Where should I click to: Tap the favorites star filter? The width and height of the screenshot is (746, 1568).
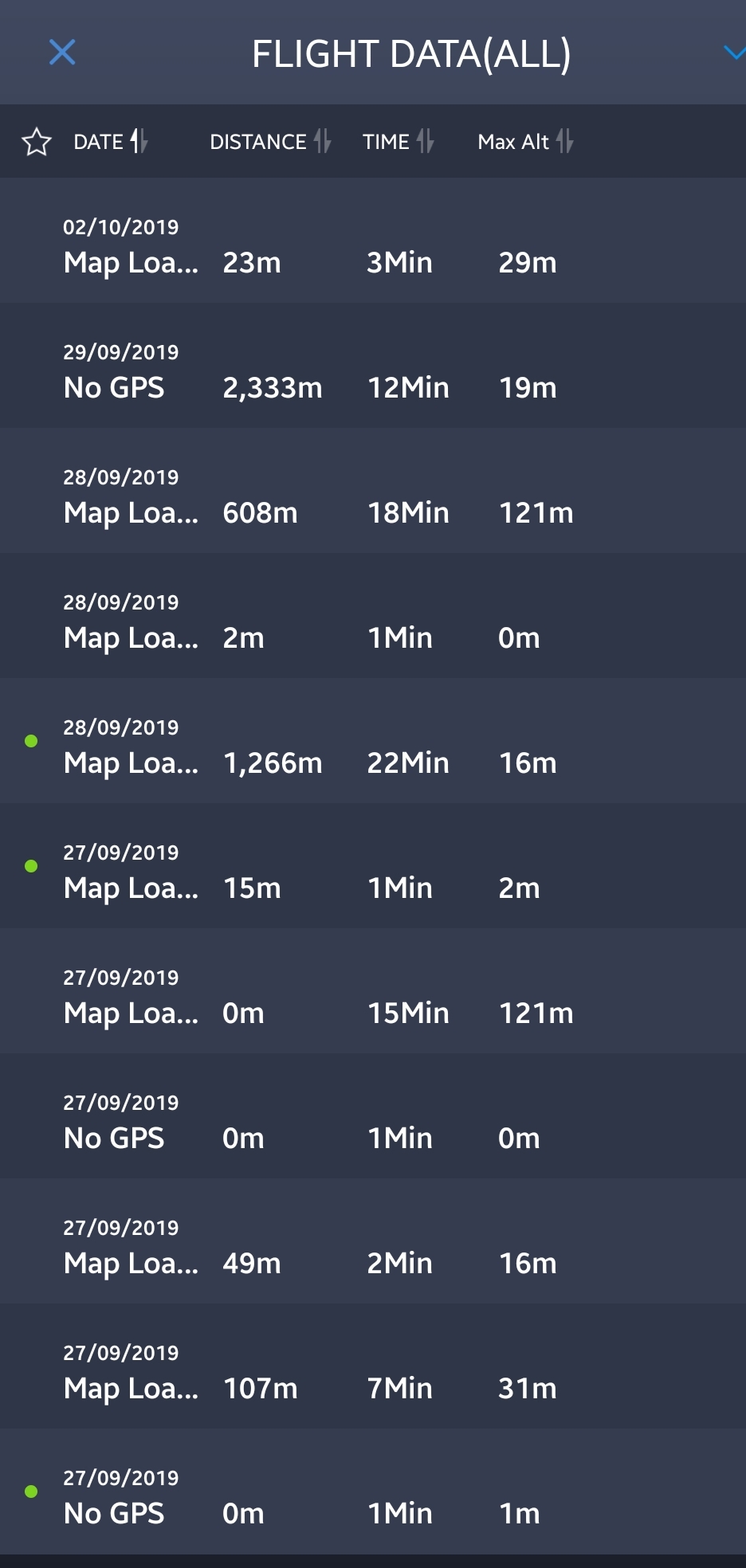pyautogui.click(x=37, y=142)
